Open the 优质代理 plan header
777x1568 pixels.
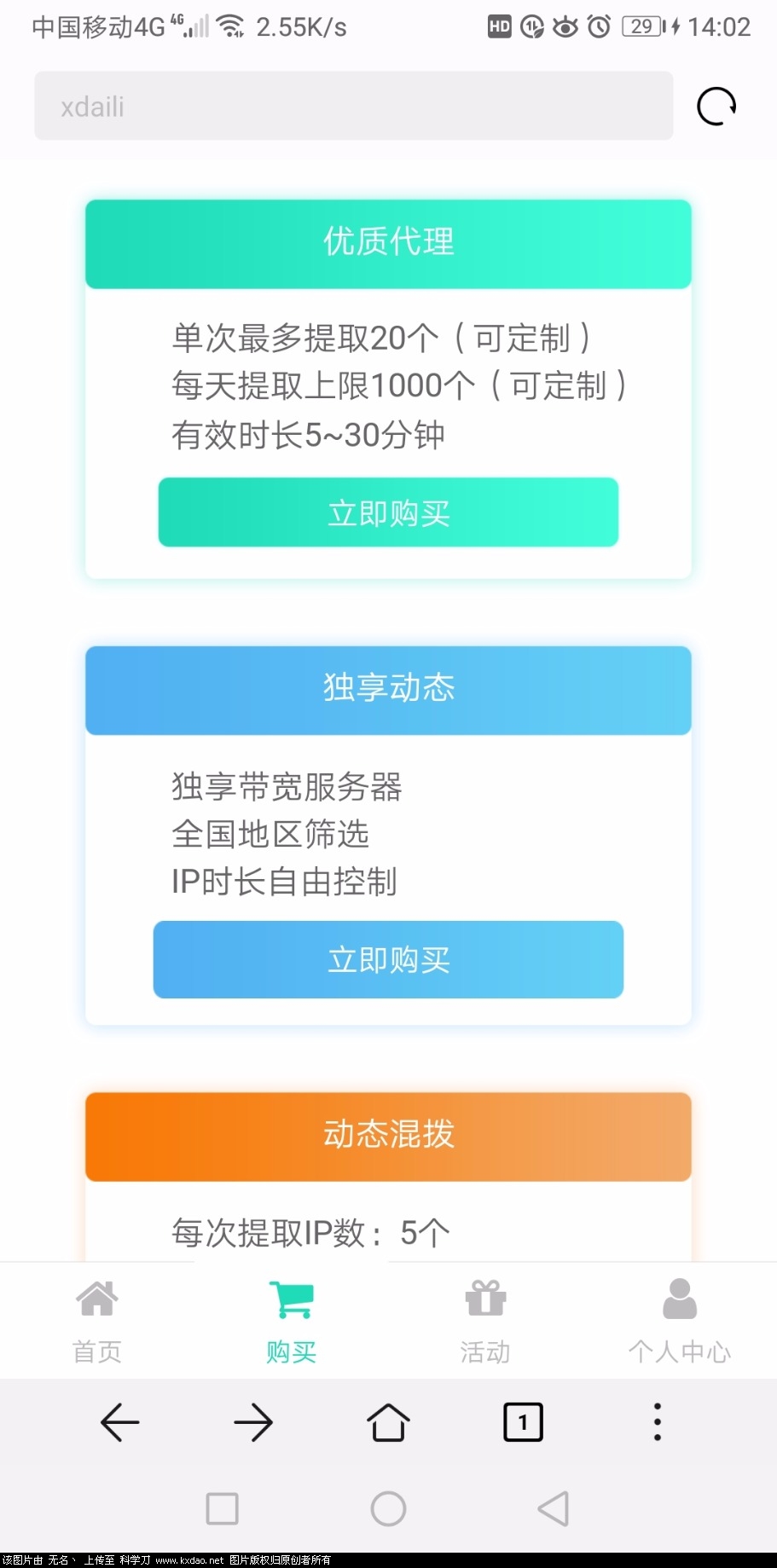pos(388,243)
